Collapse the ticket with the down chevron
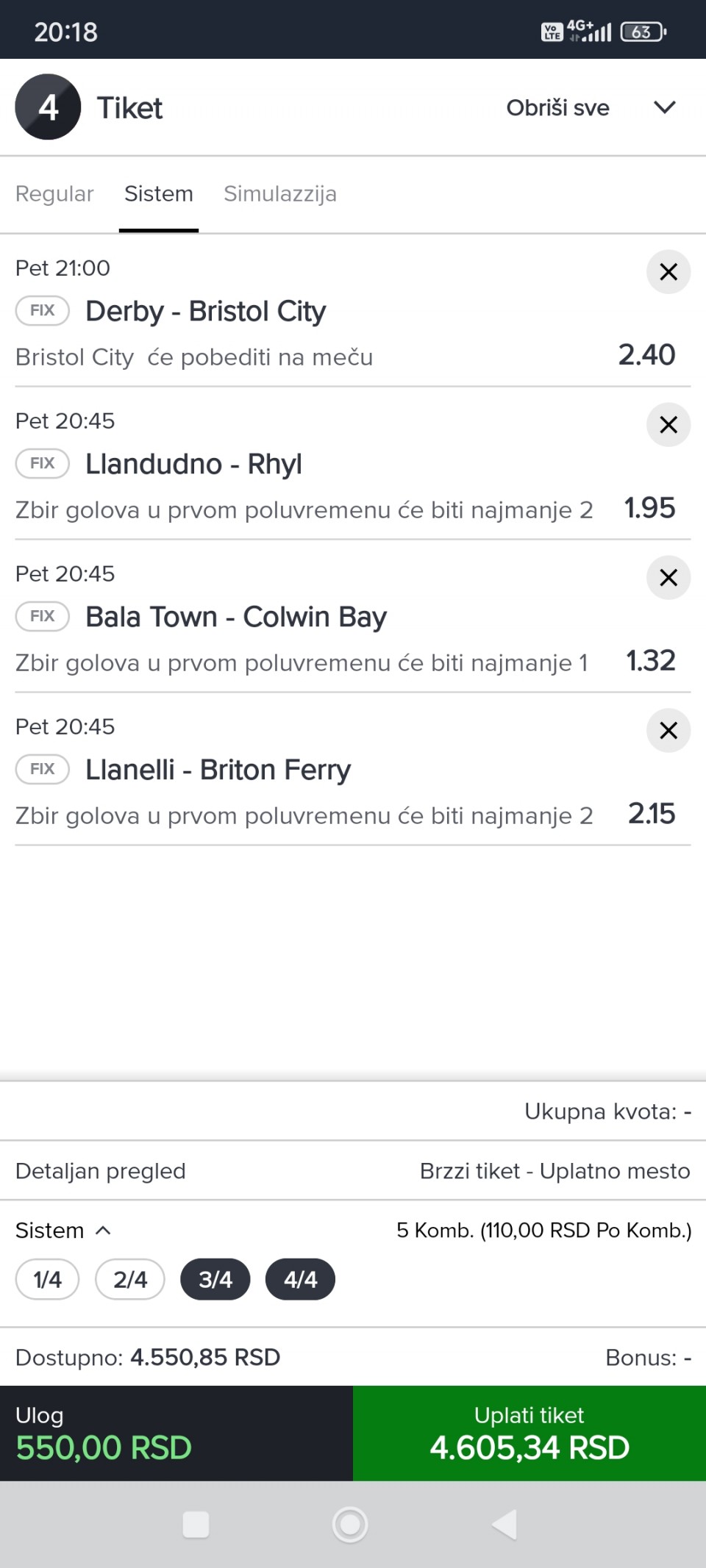Image resolution: width=706 pixels, height=1568 pixels. pos(664,107)
